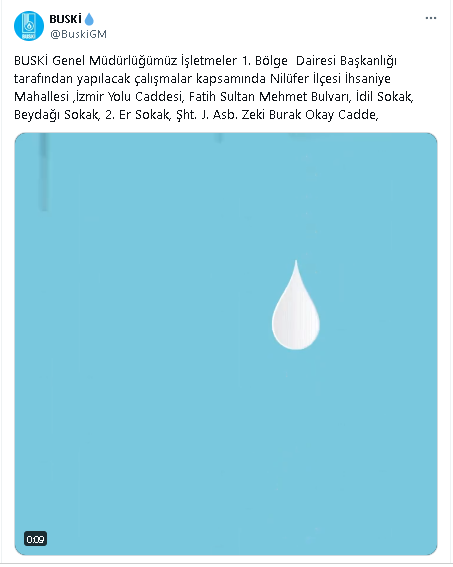Visit the @BuskiGM handle
Screen dimensions: 453x567
78,34
